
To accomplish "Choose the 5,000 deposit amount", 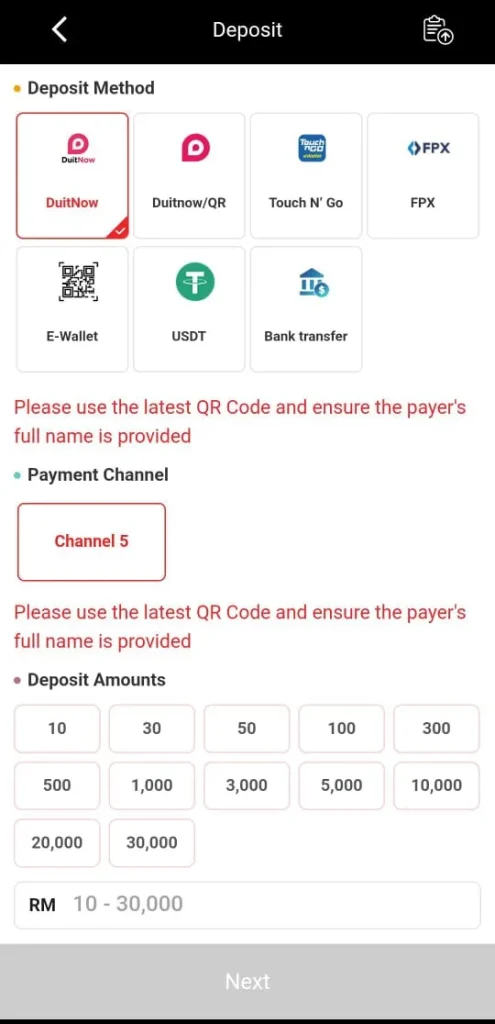I will 342,786.
